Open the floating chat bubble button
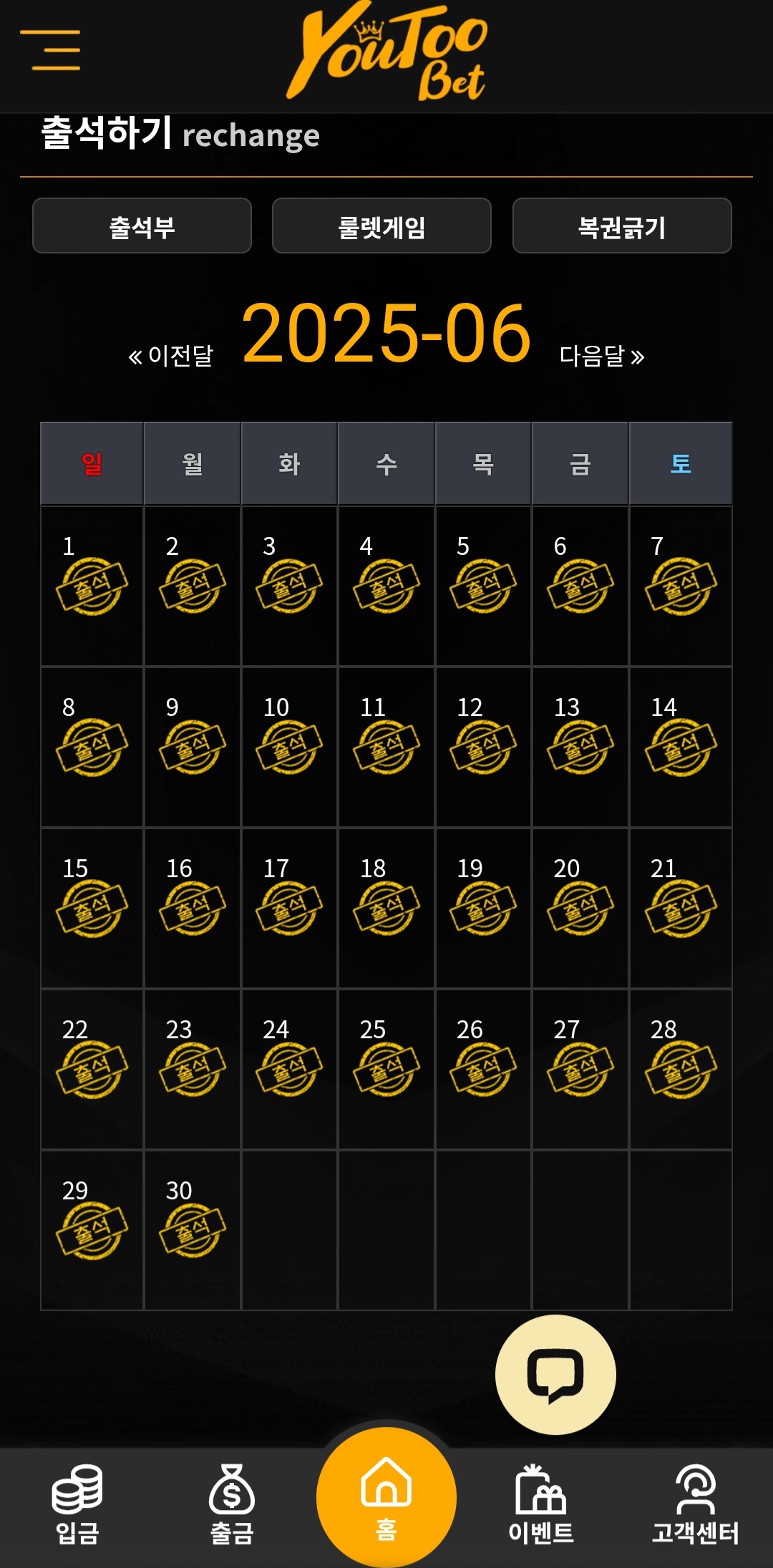Image resolution: width=773 pixels, height=1568 pixels. (x=555, y=1375)
